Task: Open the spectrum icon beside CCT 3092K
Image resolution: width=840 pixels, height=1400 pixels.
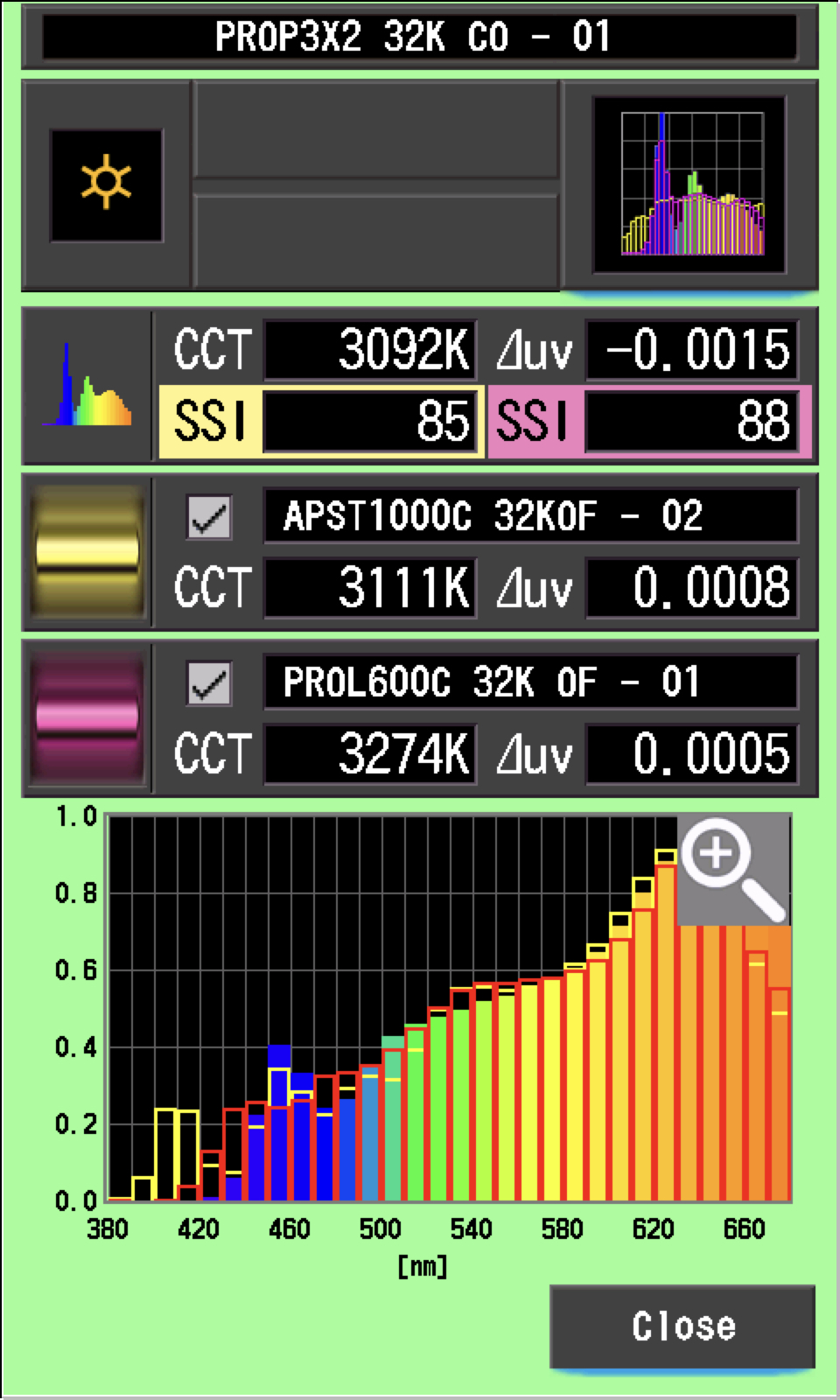Action: point(87,386)
